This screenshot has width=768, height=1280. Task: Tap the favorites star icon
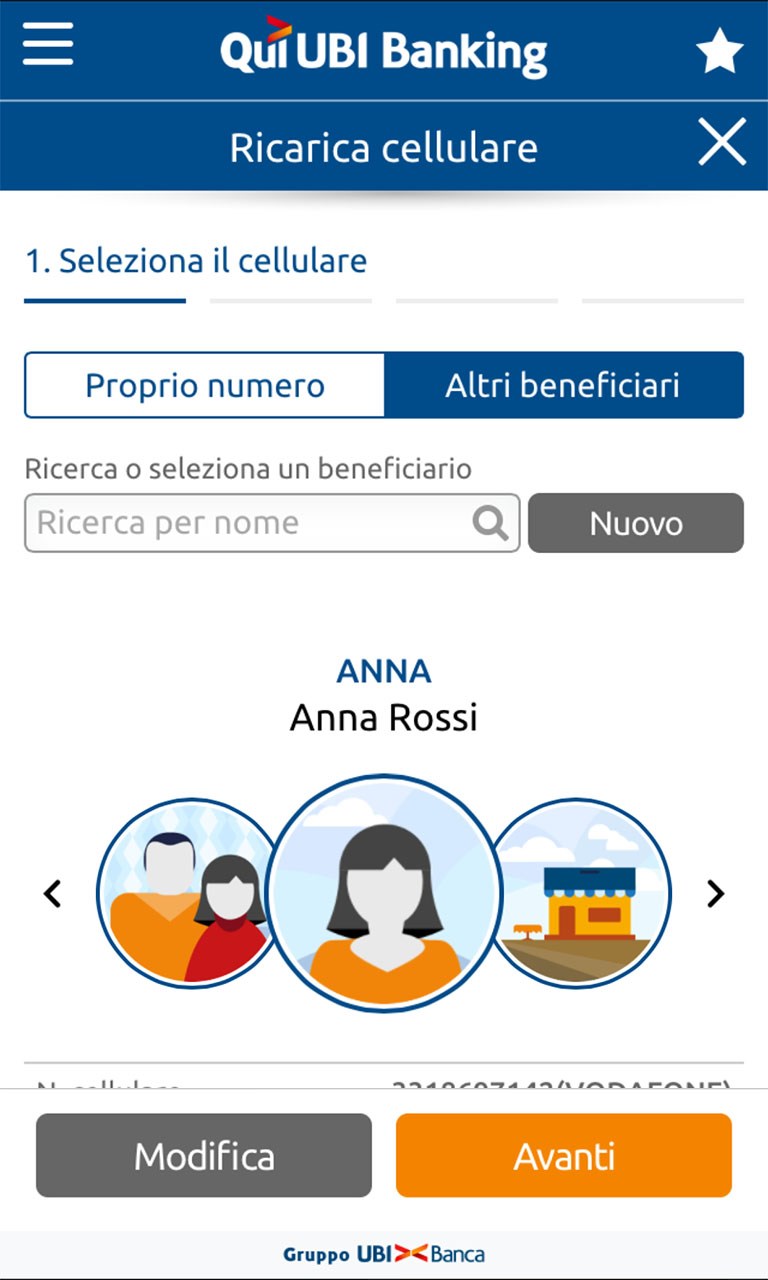click(x=720, y=50)
